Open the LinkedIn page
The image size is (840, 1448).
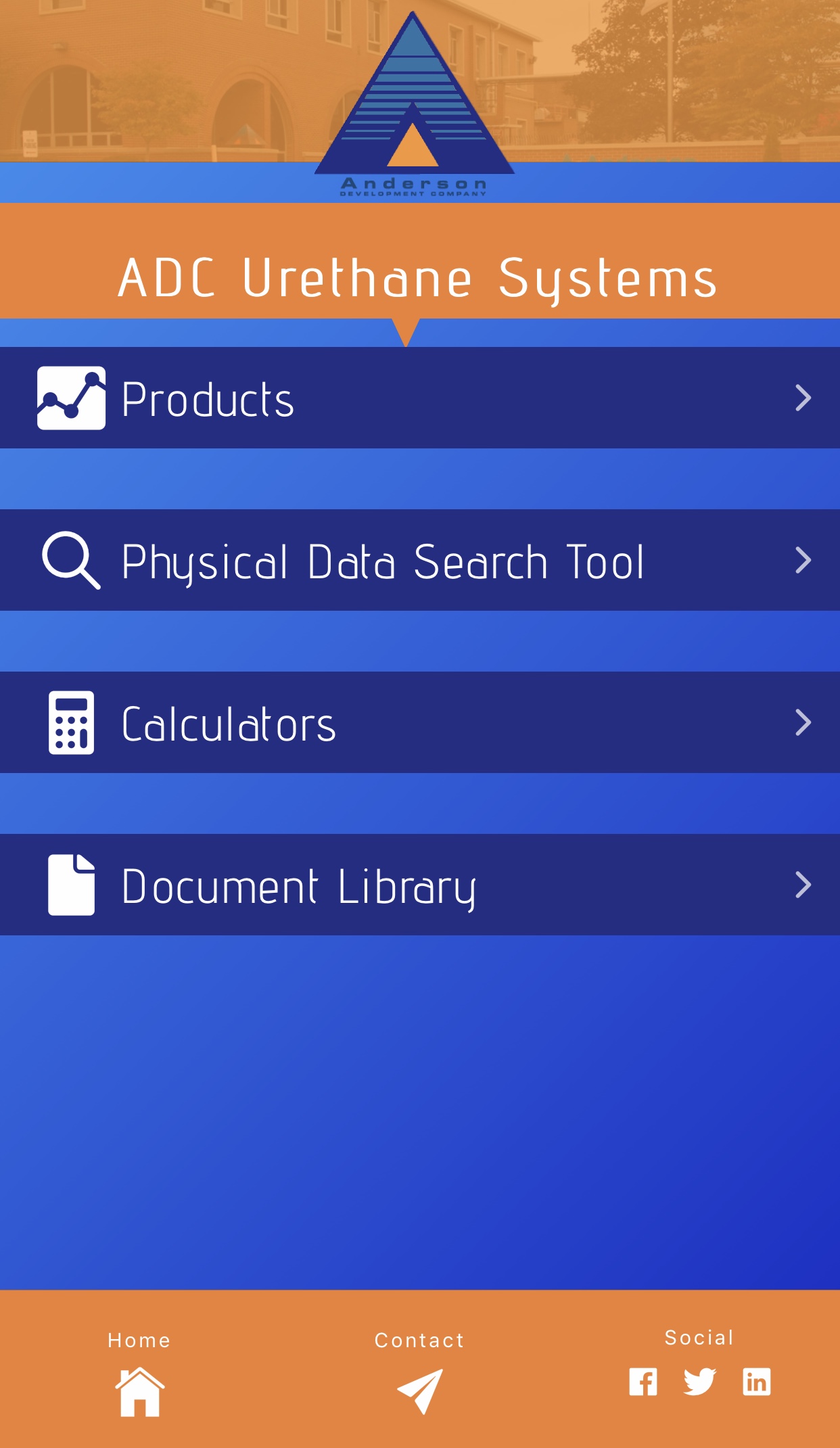(x=756, y=1382)
